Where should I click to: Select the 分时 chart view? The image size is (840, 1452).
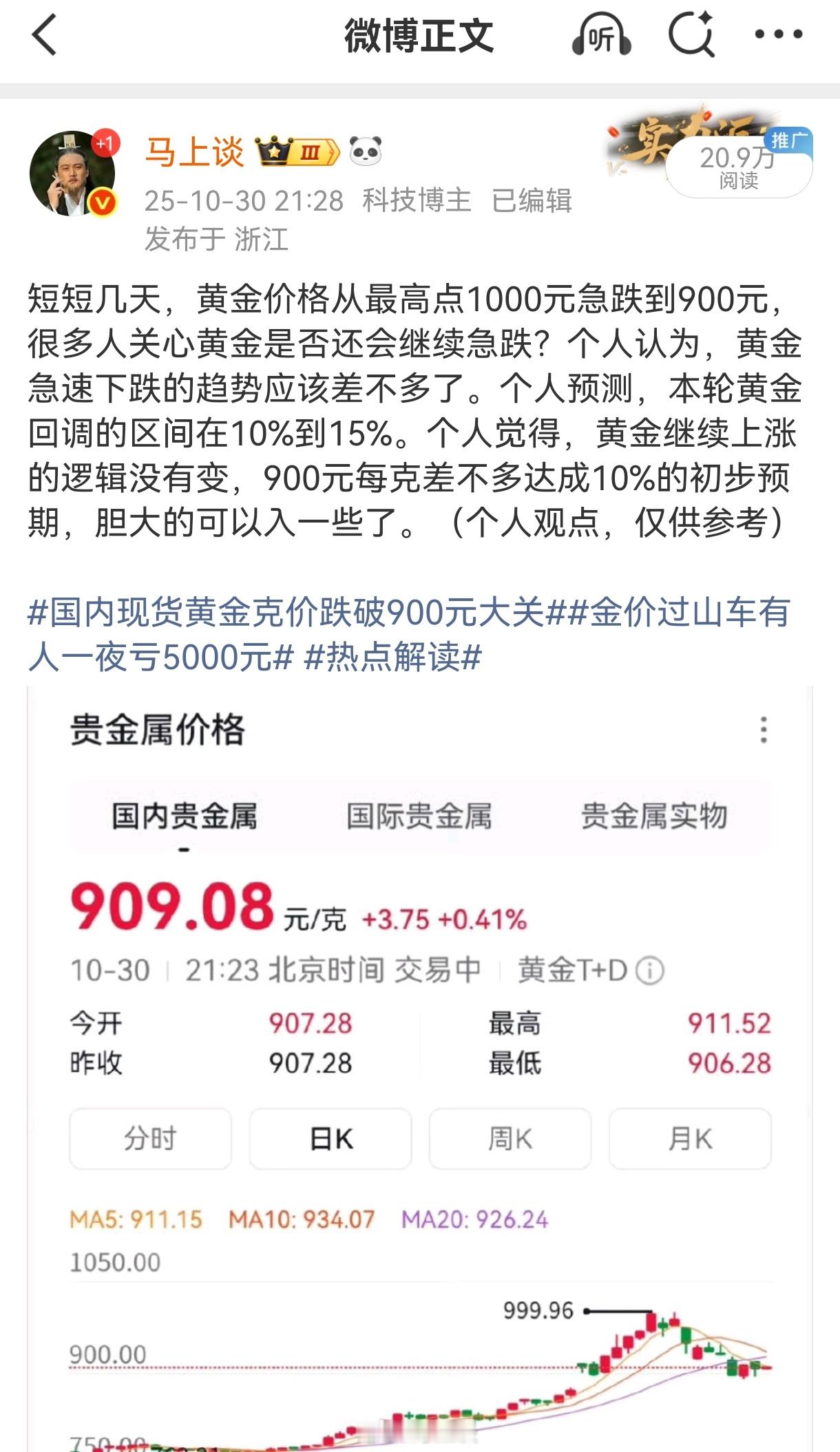pos(151,1139)
